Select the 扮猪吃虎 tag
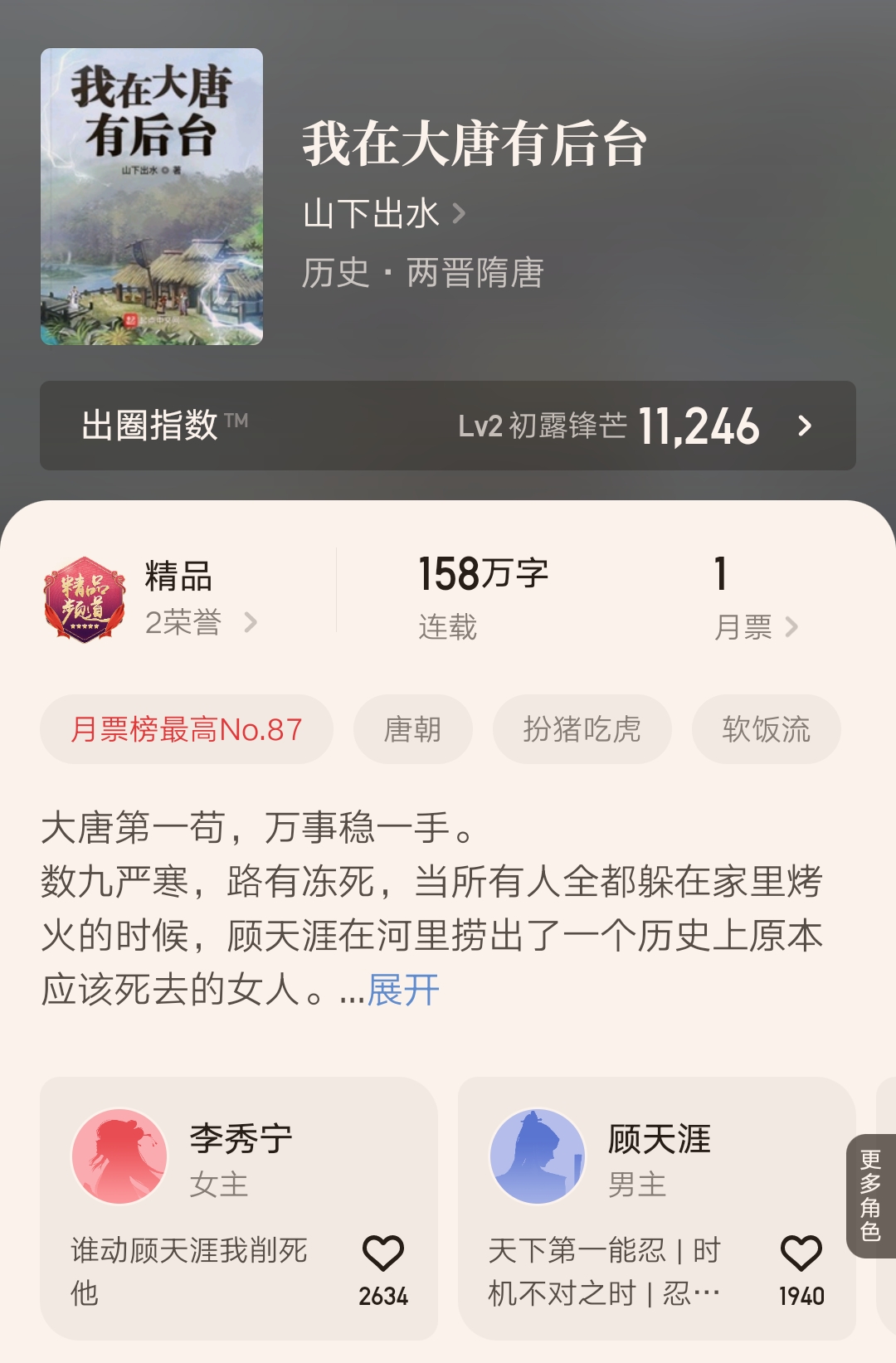 tap(582, 728)
